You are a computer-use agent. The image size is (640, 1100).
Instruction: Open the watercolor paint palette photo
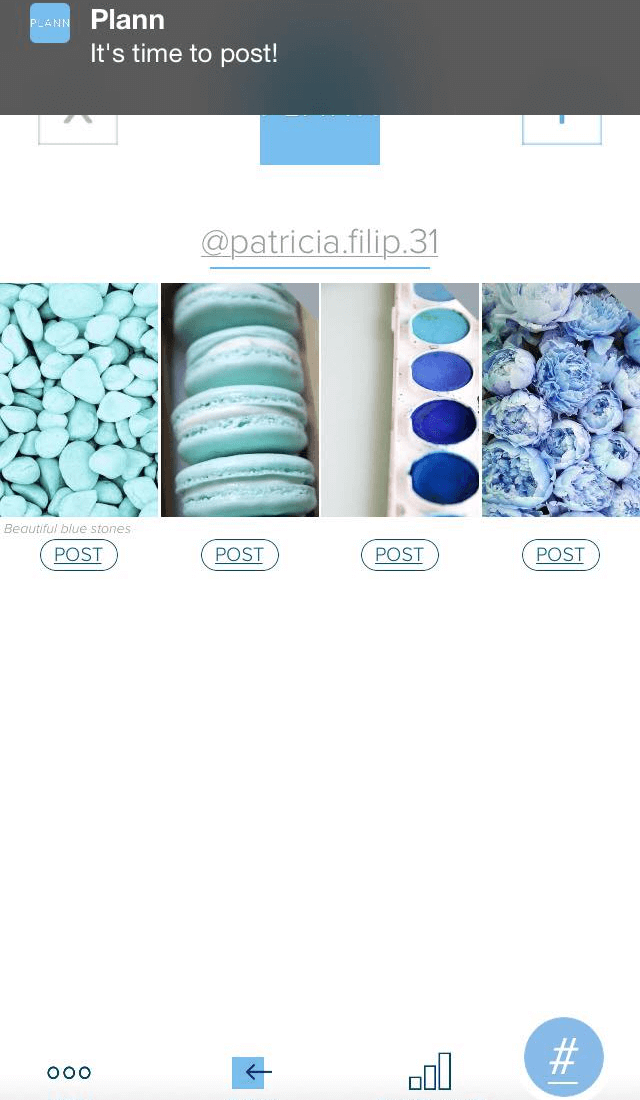point(400,399)
